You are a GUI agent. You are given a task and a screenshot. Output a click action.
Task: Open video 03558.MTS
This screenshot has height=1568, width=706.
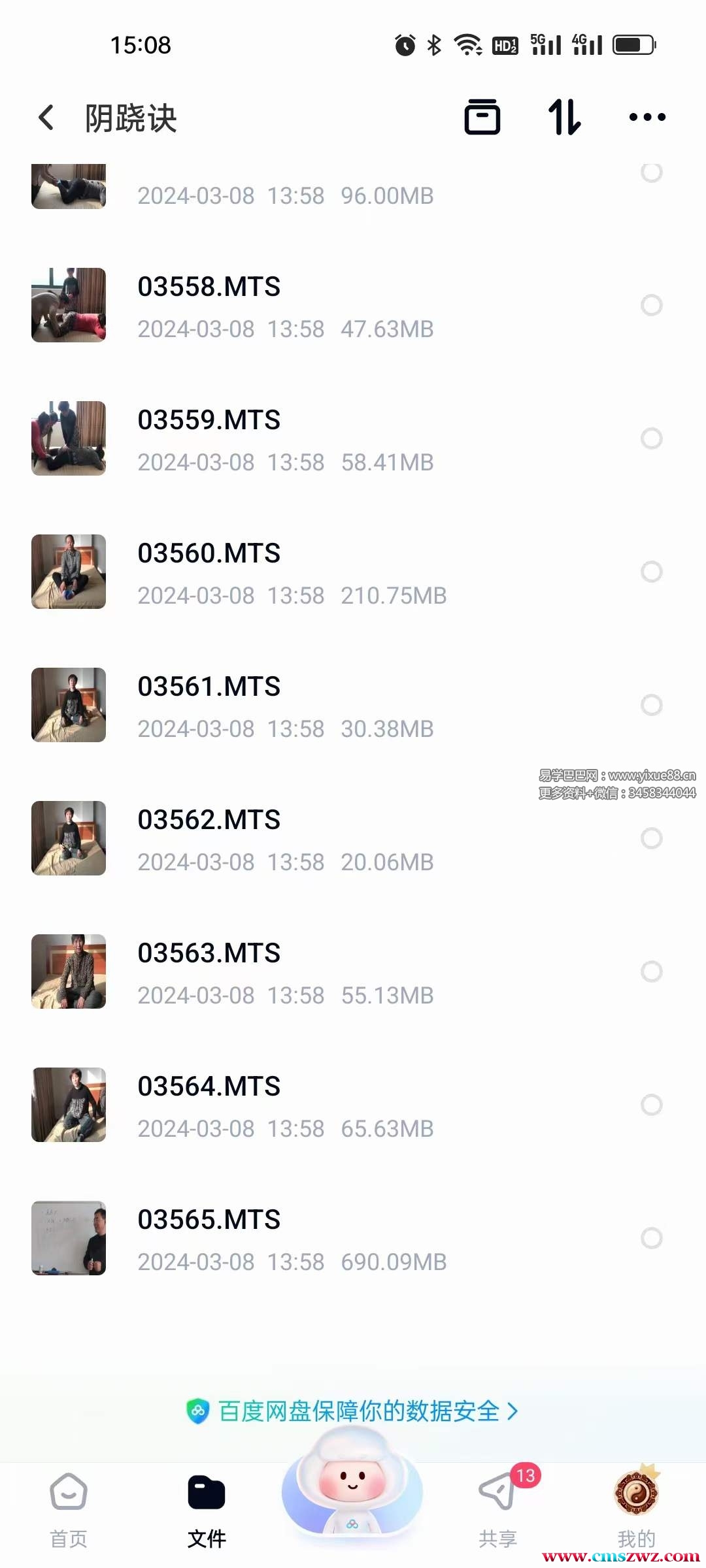(x=209, y=287)
